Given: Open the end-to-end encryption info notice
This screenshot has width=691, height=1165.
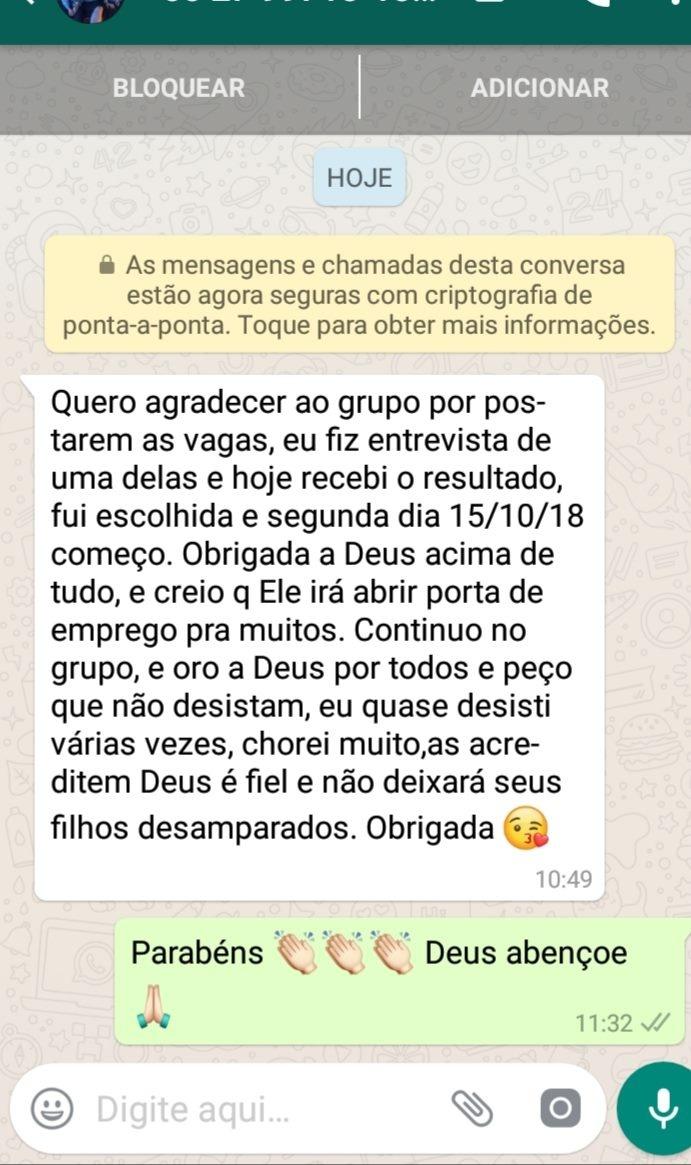Looking at the screenshot, I should point(359,295).
